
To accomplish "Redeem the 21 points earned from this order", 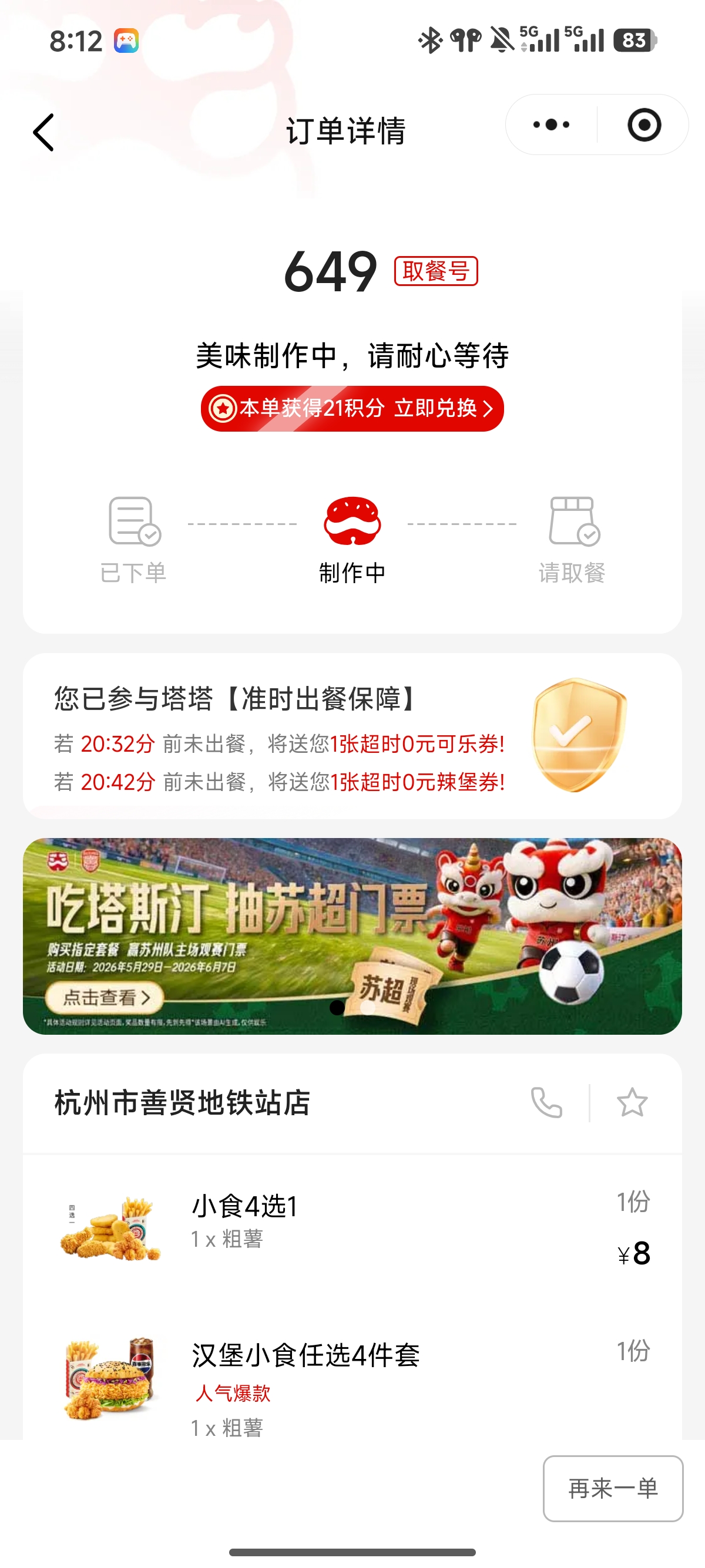I will point(352,408).
